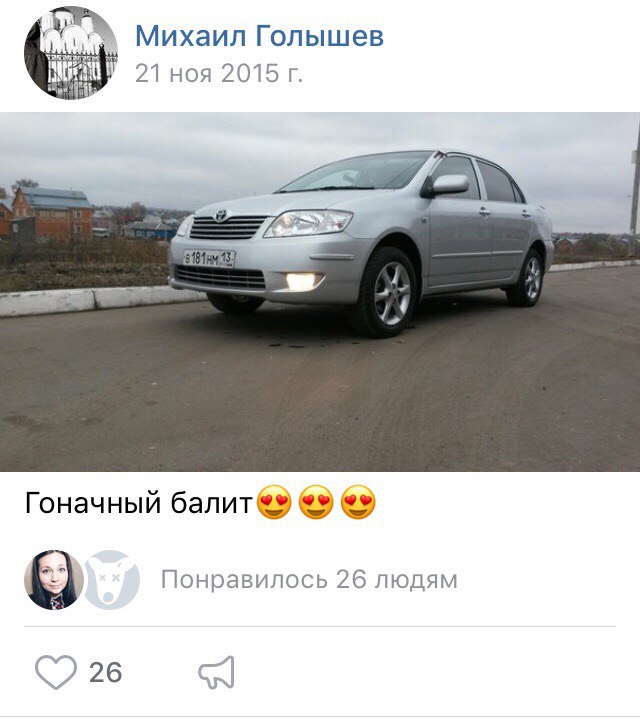Open the silver car photo

320,291
